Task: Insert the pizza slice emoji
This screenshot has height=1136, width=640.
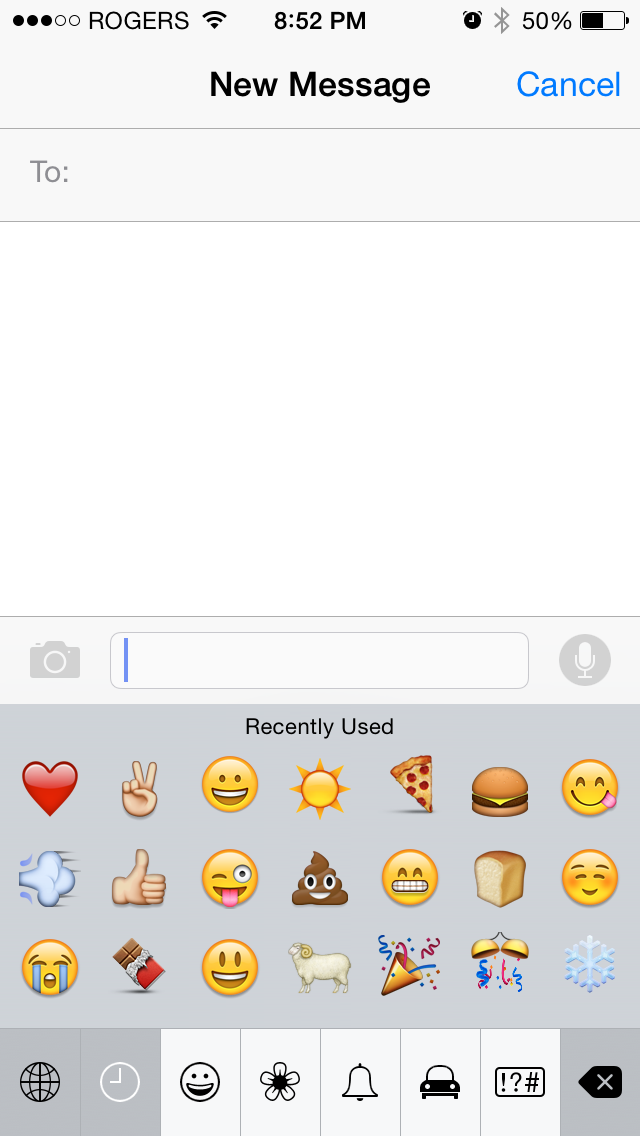Action: pos(410,785)
